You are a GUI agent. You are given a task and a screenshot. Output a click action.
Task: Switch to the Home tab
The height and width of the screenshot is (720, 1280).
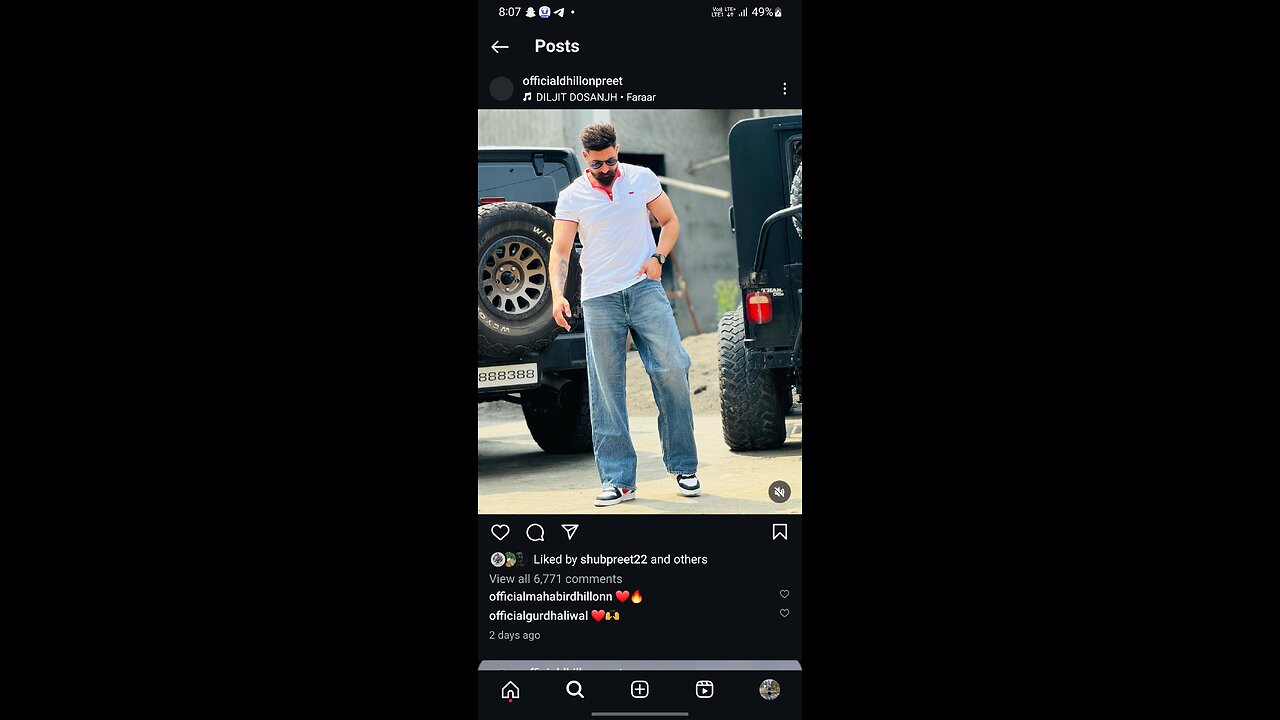point(510,689)
